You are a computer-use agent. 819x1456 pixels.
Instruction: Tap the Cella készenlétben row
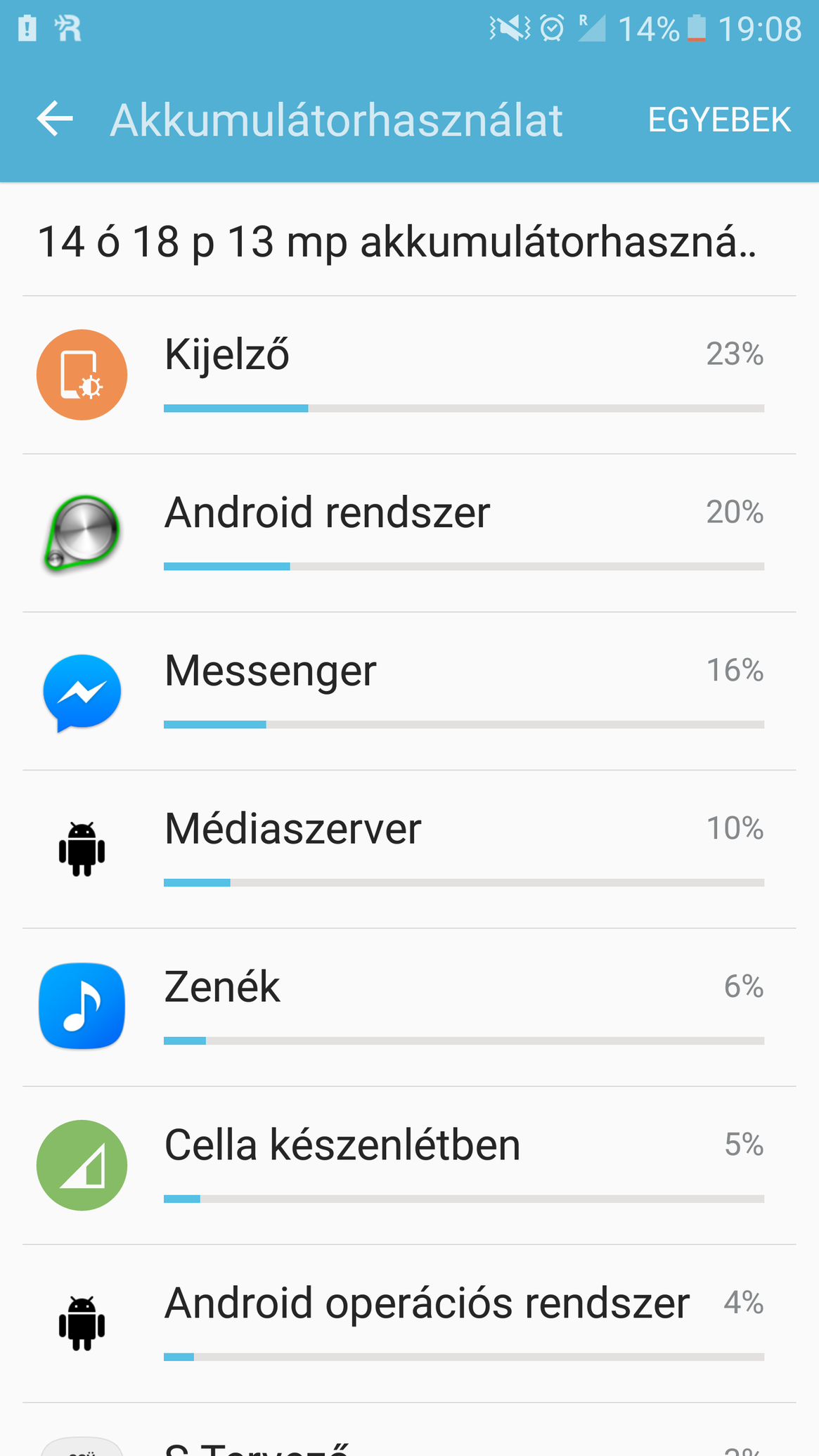(x=409, y=1166)
